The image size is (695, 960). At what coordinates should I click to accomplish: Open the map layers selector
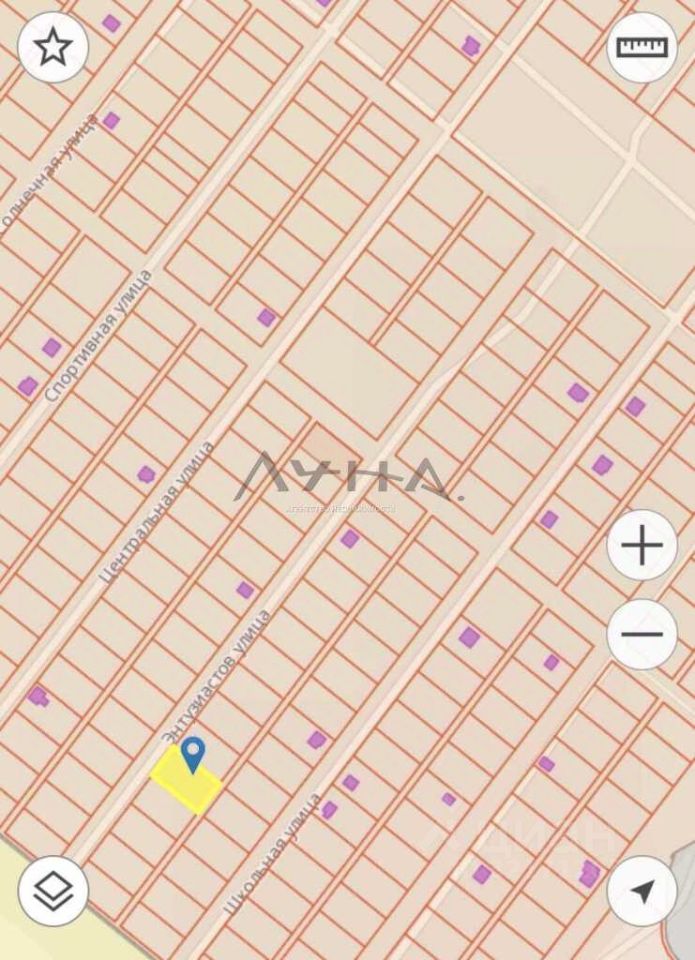(x=53, y=890)
